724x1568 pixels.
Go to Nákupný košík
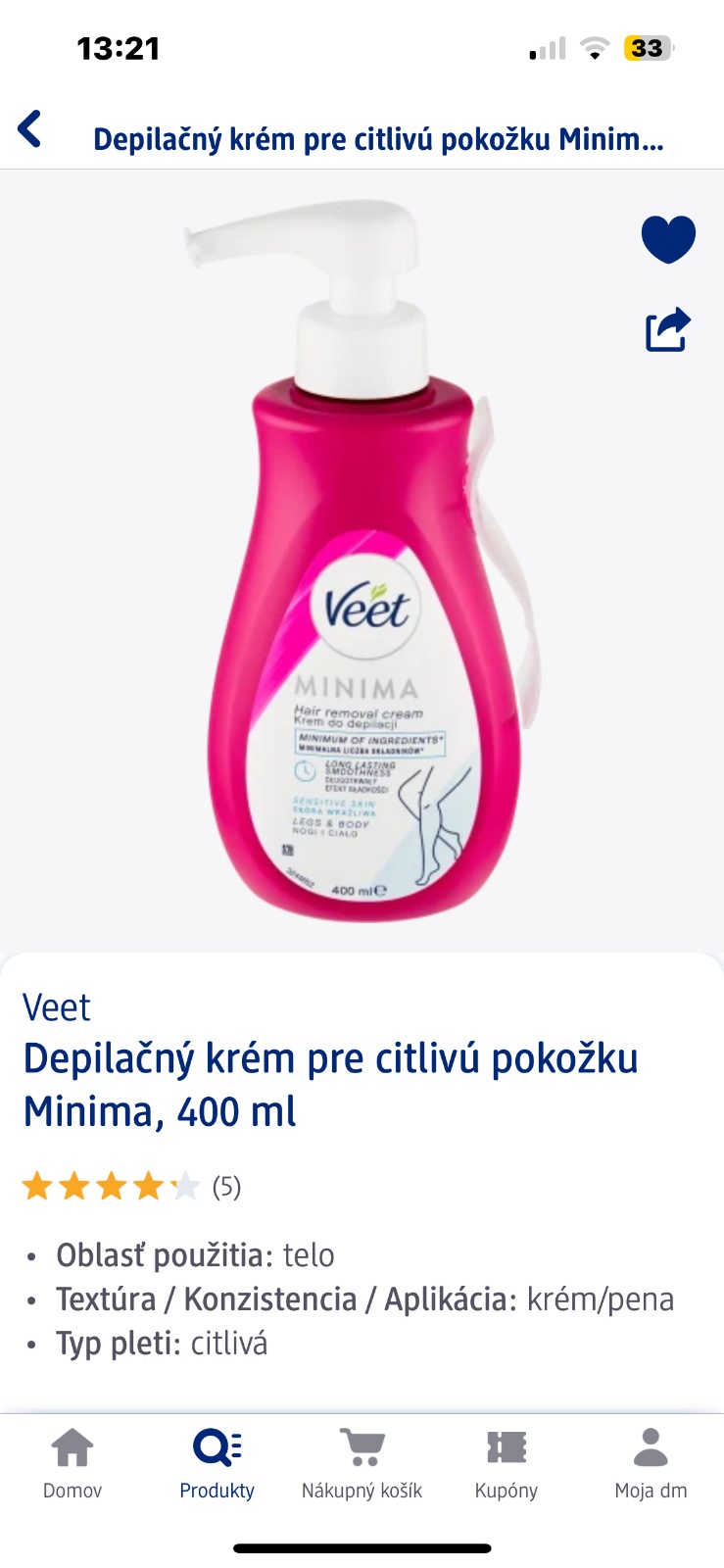click(362, 1463)
